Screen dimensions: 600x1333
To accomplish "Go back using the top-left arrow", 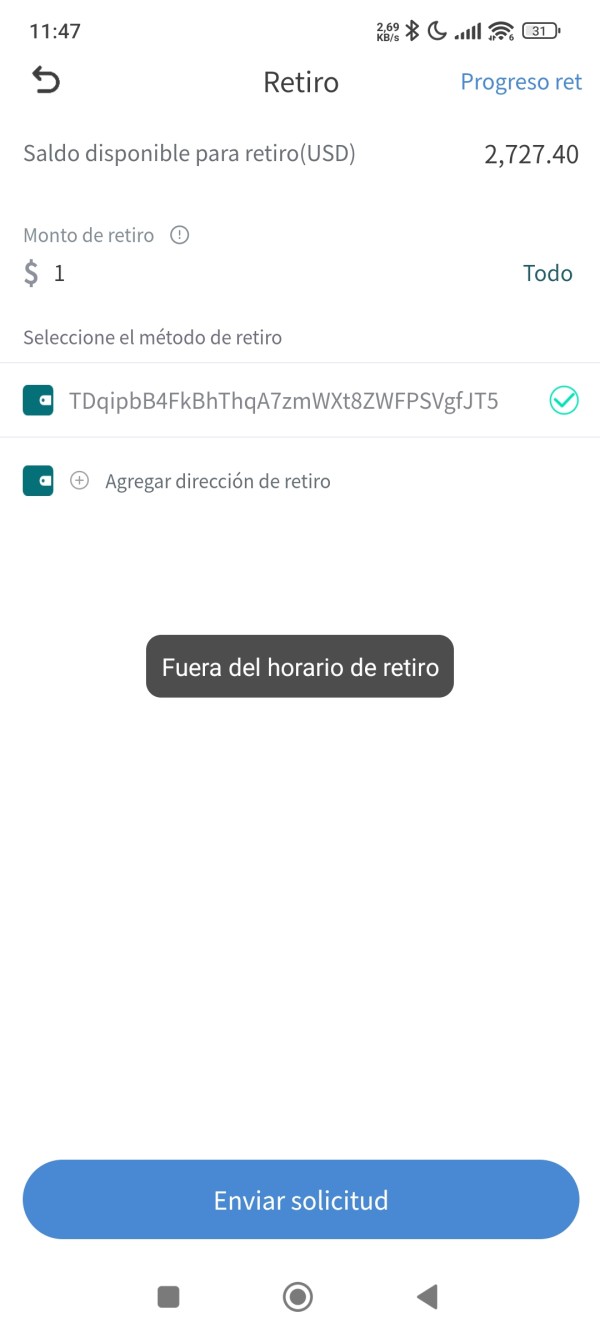I will (x=46, y=81).
